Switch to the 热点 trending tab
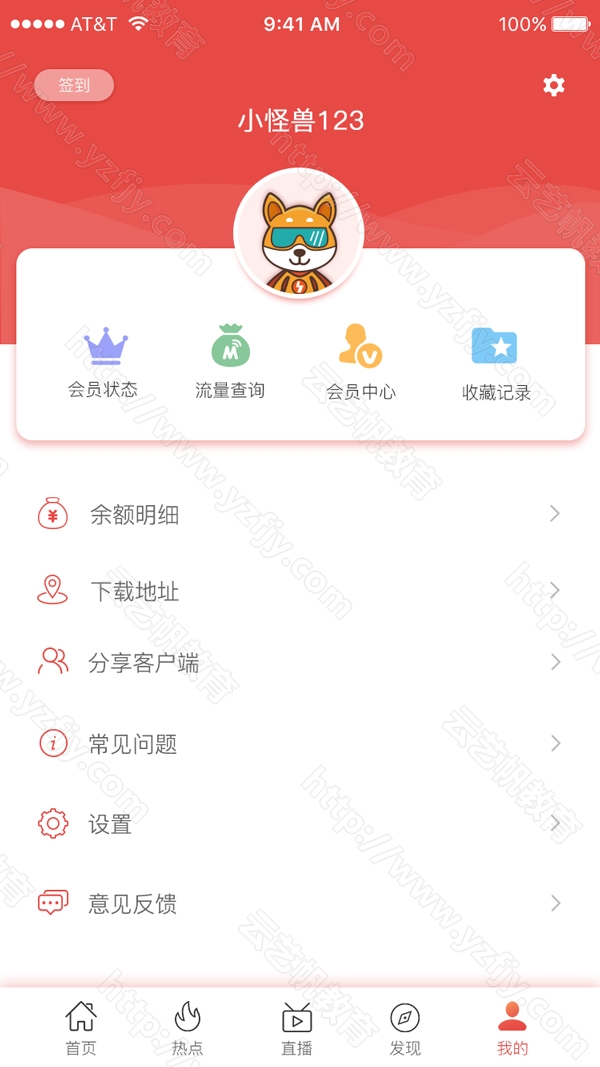Viewport: 600px width, 1067px height. 187,1028
